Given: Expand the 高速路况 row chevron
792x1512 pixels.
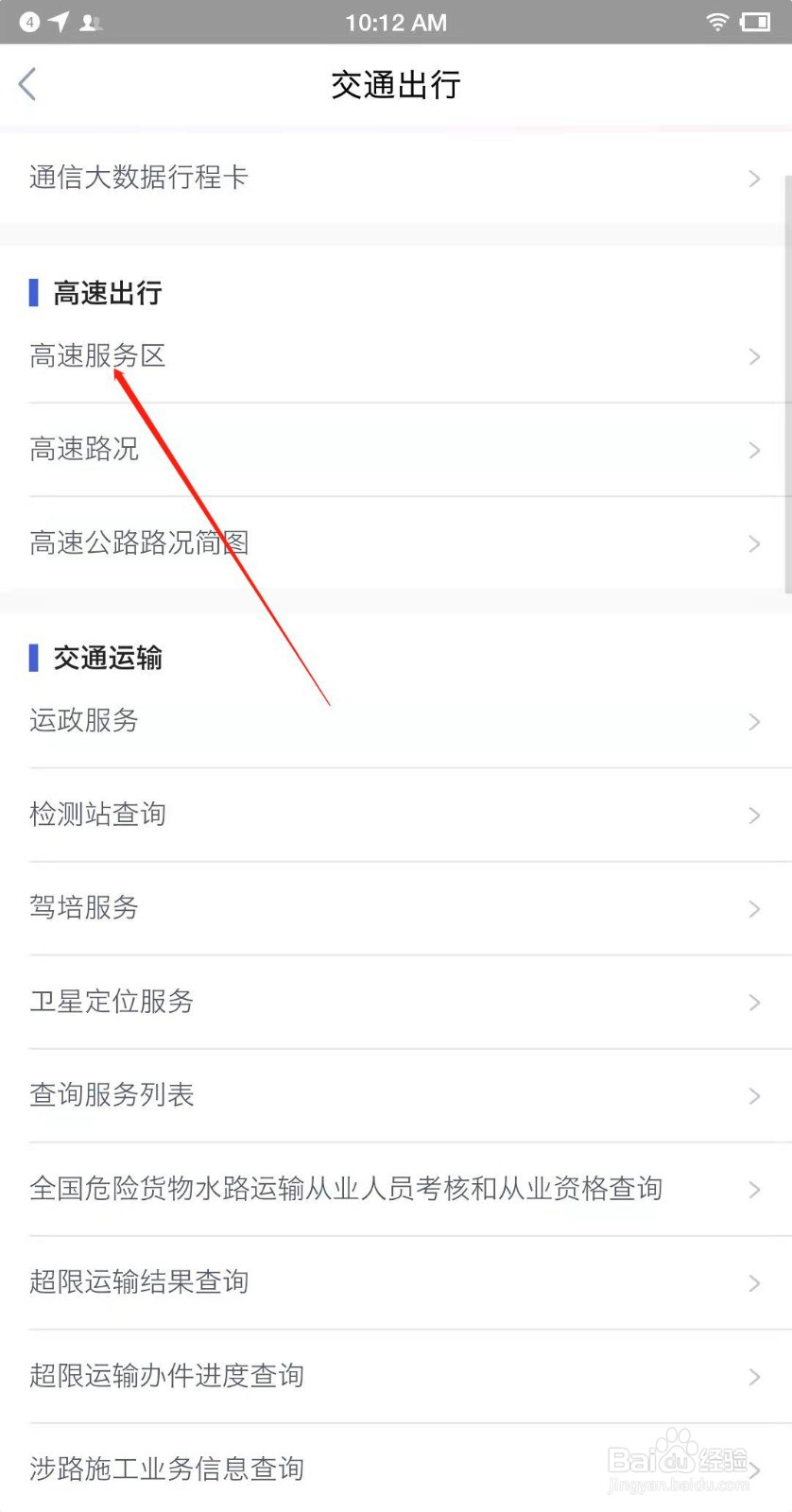Looking at the screenshot, I should 753,450.
